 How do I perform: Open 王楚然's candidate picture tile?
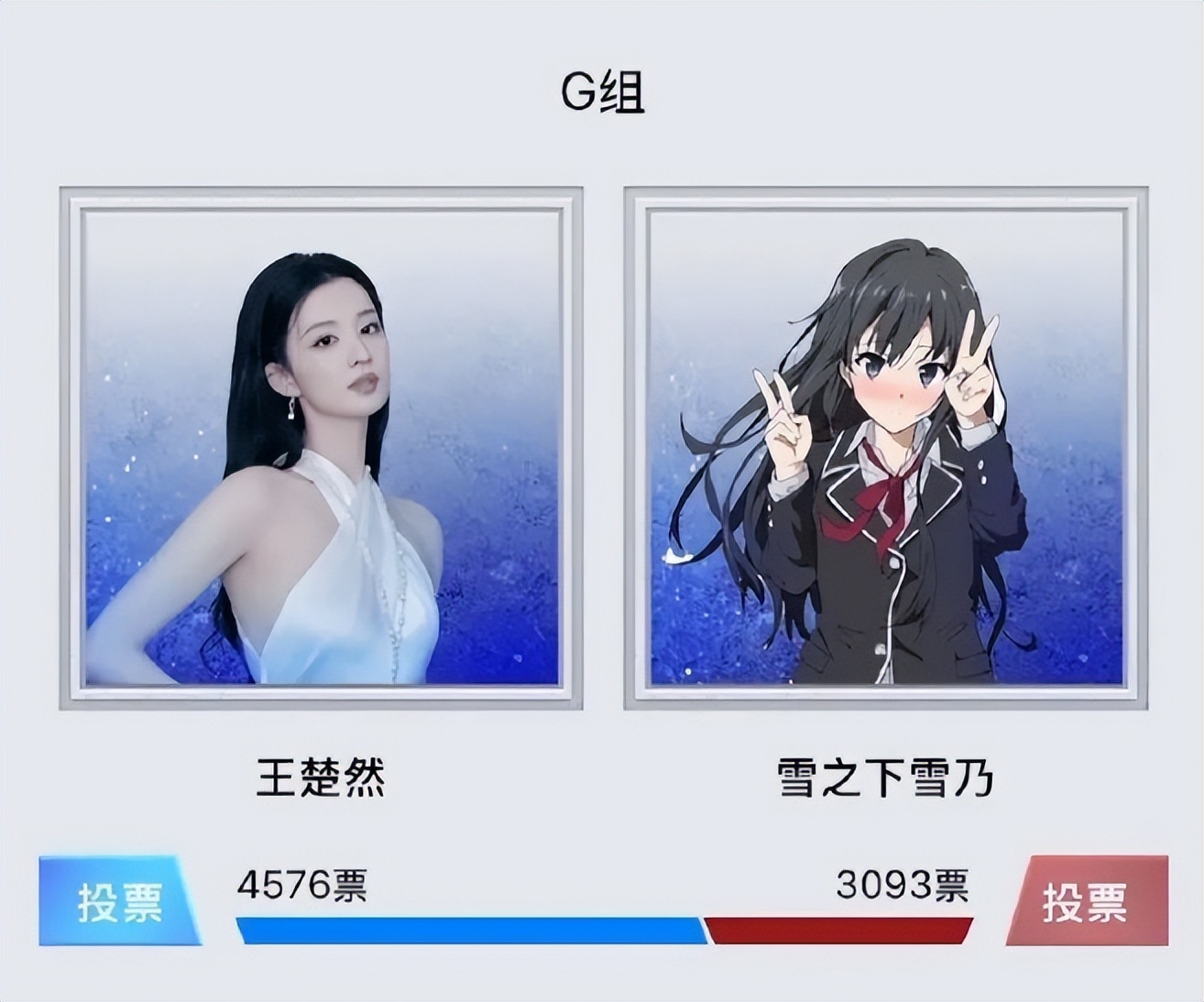(x=321, y=449)
